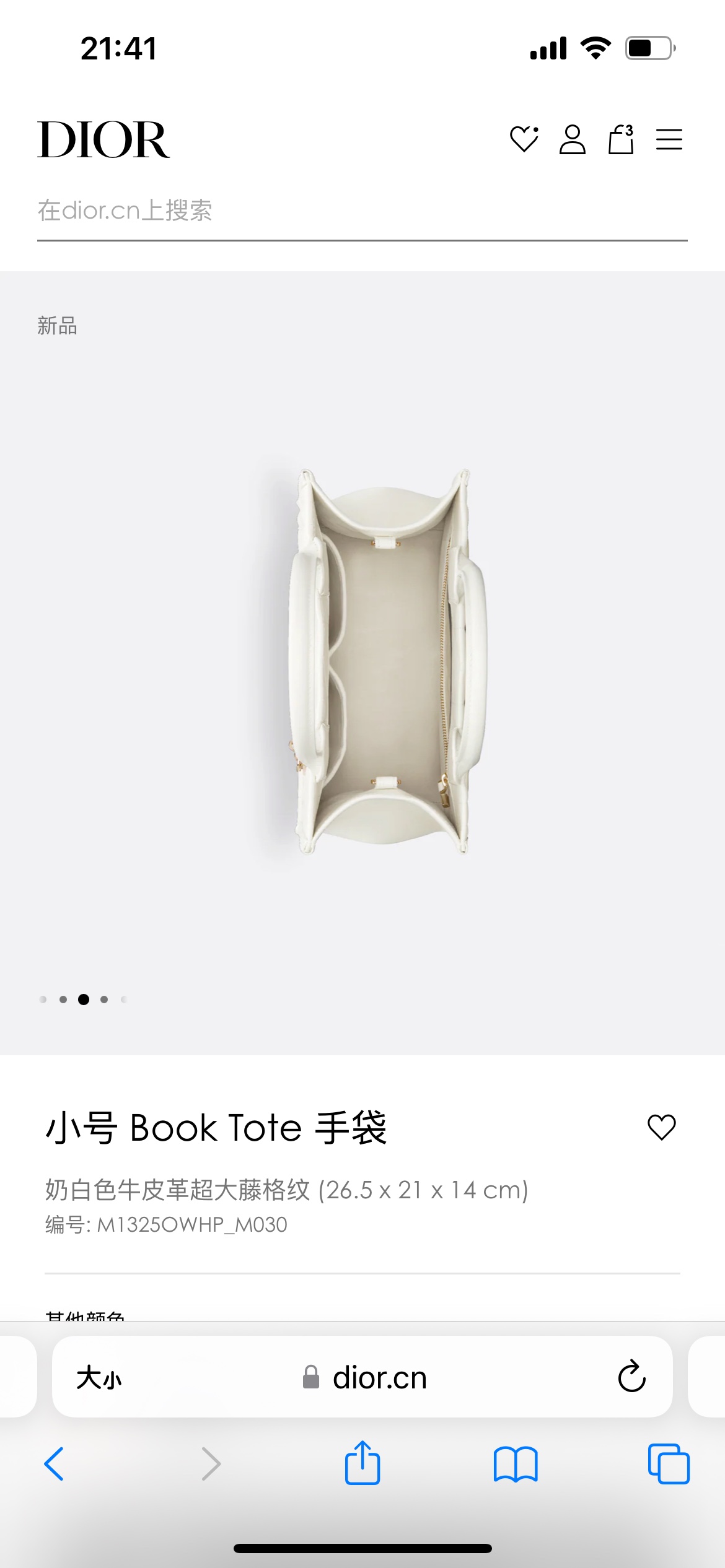Viewport: 725px width, 1568px height.
Task: Go back to the previous page
Action: click(x=54, y=1465)
